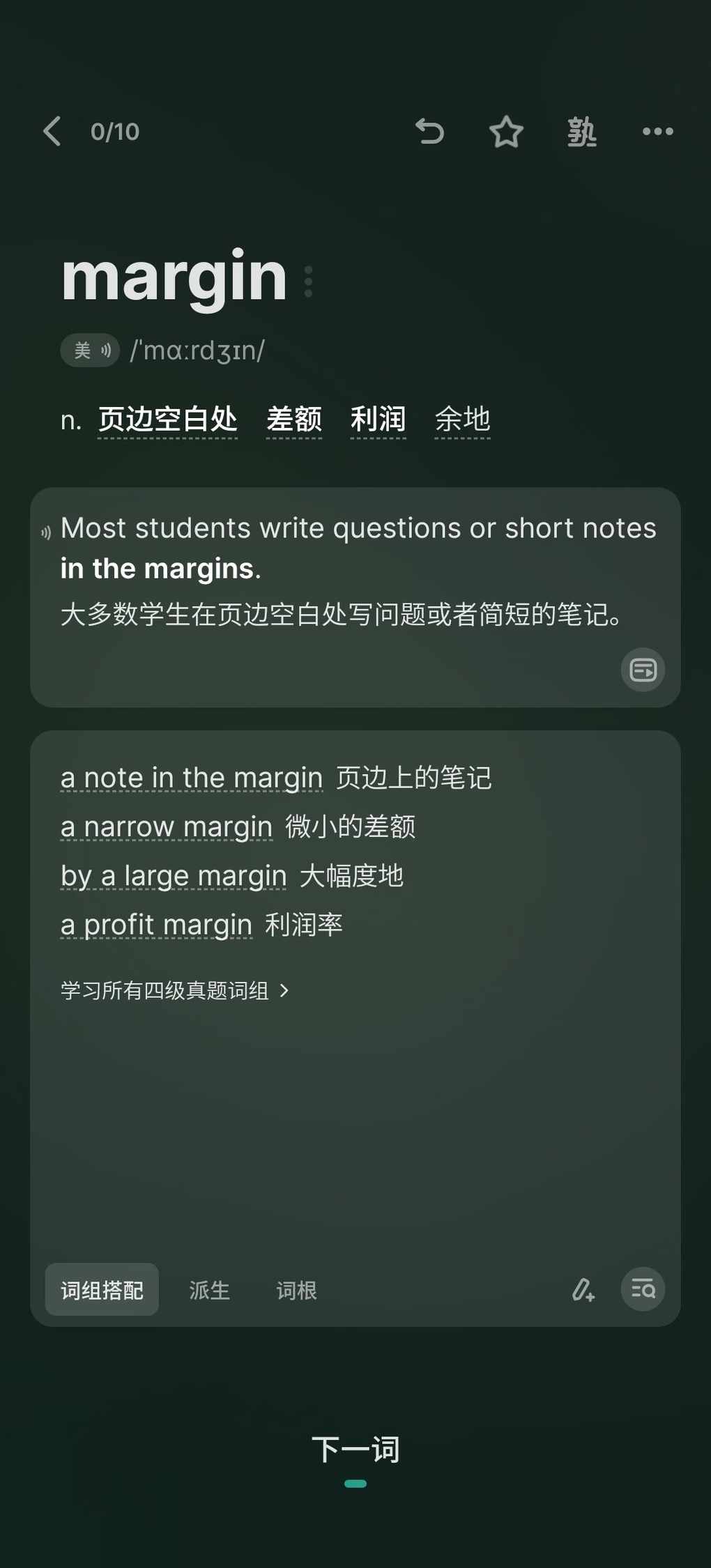The height and width of the screenshot is (1568, 711).
Task: Play the American pronunciation audio
Action: (x=90, y=350)
